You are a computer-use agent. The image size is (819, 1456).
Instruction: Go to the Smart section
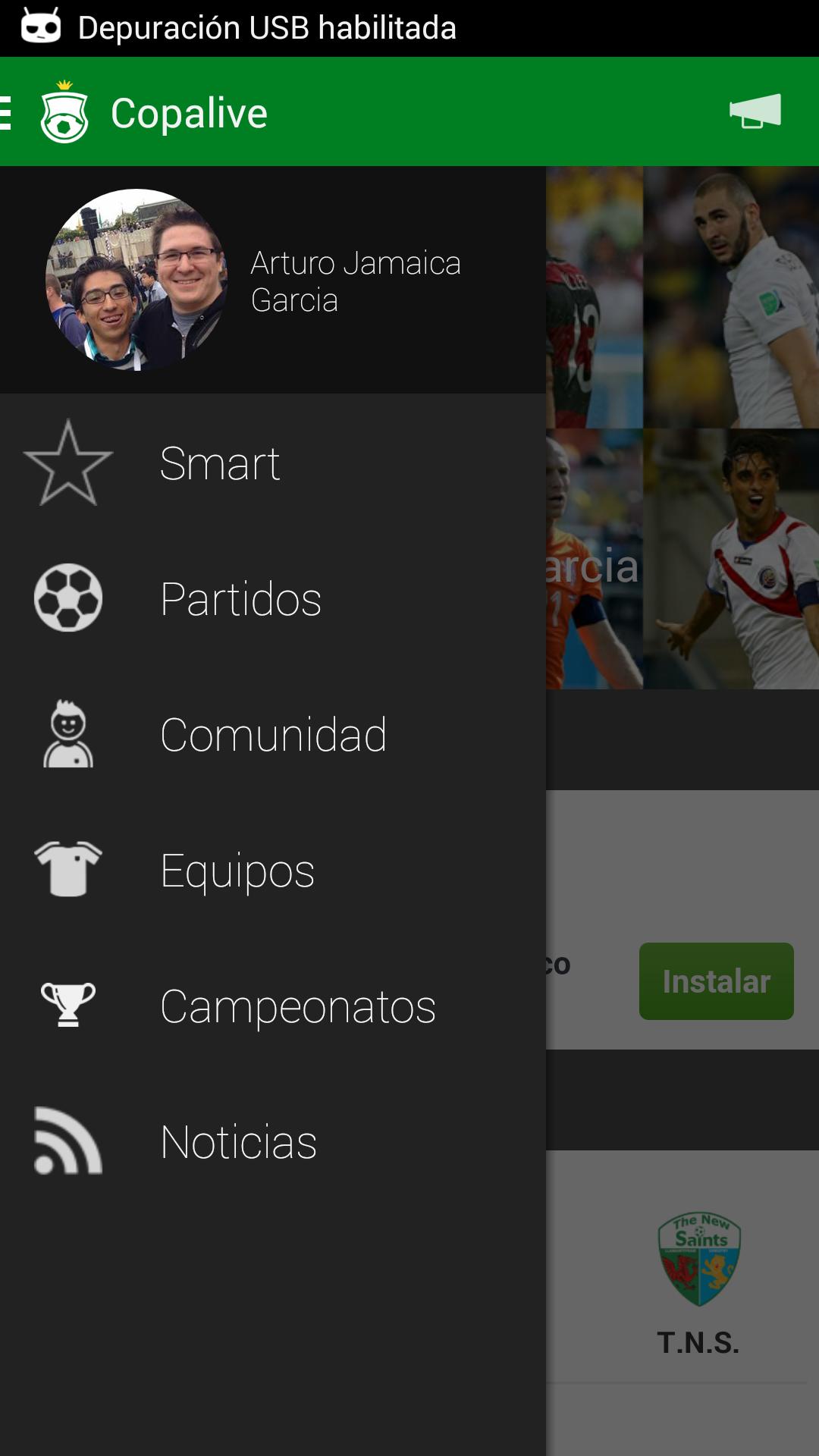pyautogui.click(x=220, y=463)
